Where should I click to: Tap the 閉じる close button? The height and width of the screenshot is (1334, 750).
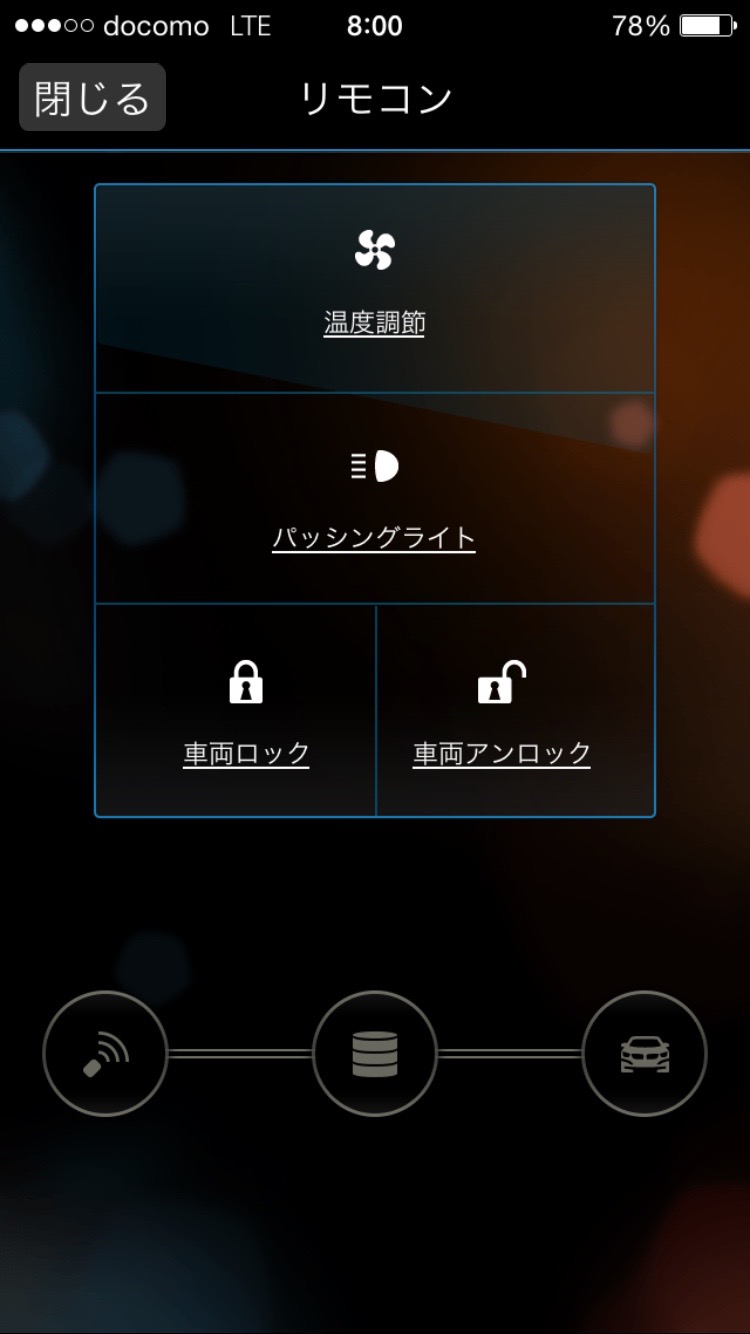pyautogui.click(x=92, y=98)
